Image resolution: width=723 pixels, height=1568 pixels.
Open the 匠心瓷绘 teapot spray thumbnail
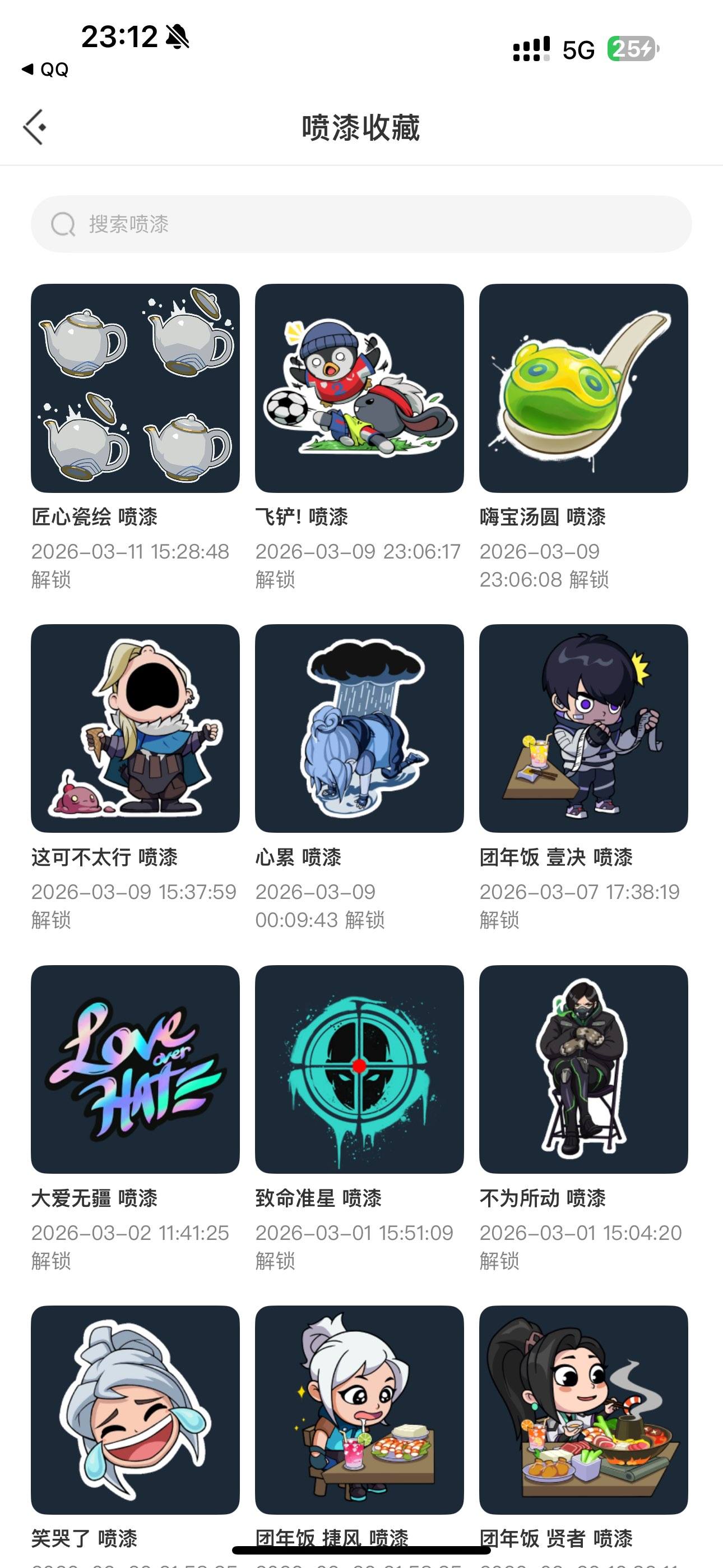[135, 388]
